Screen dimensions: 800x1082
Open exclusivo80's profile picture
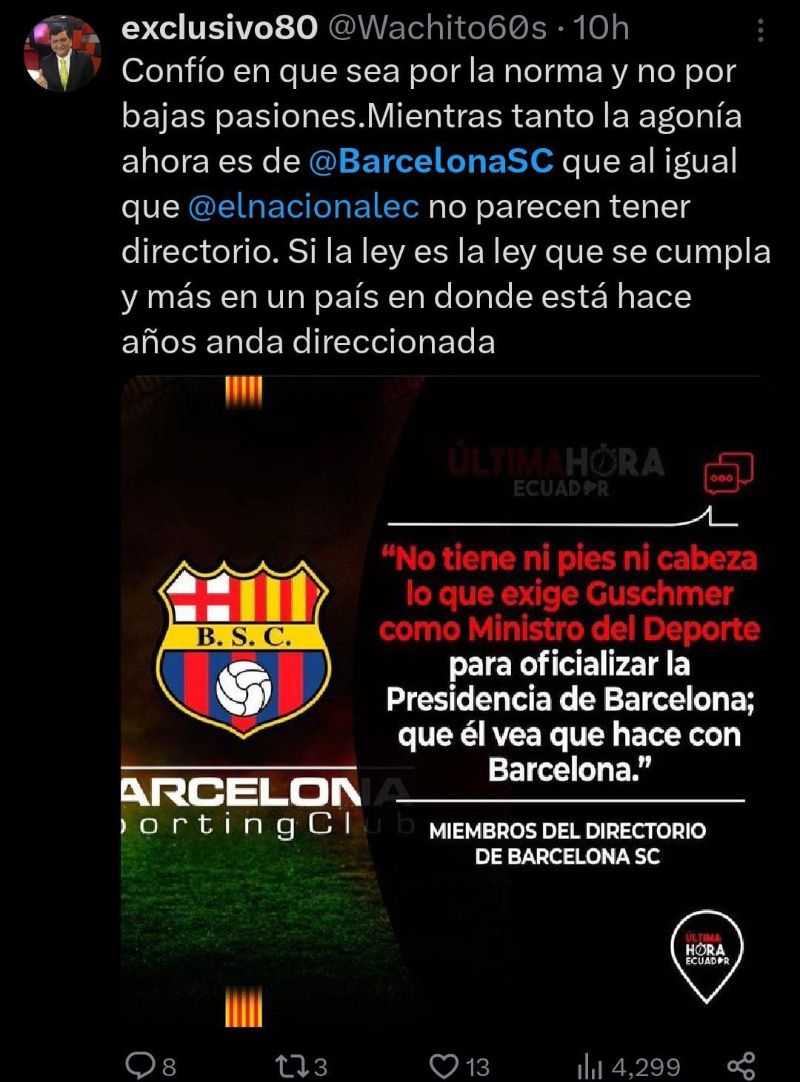pos(62,54)
